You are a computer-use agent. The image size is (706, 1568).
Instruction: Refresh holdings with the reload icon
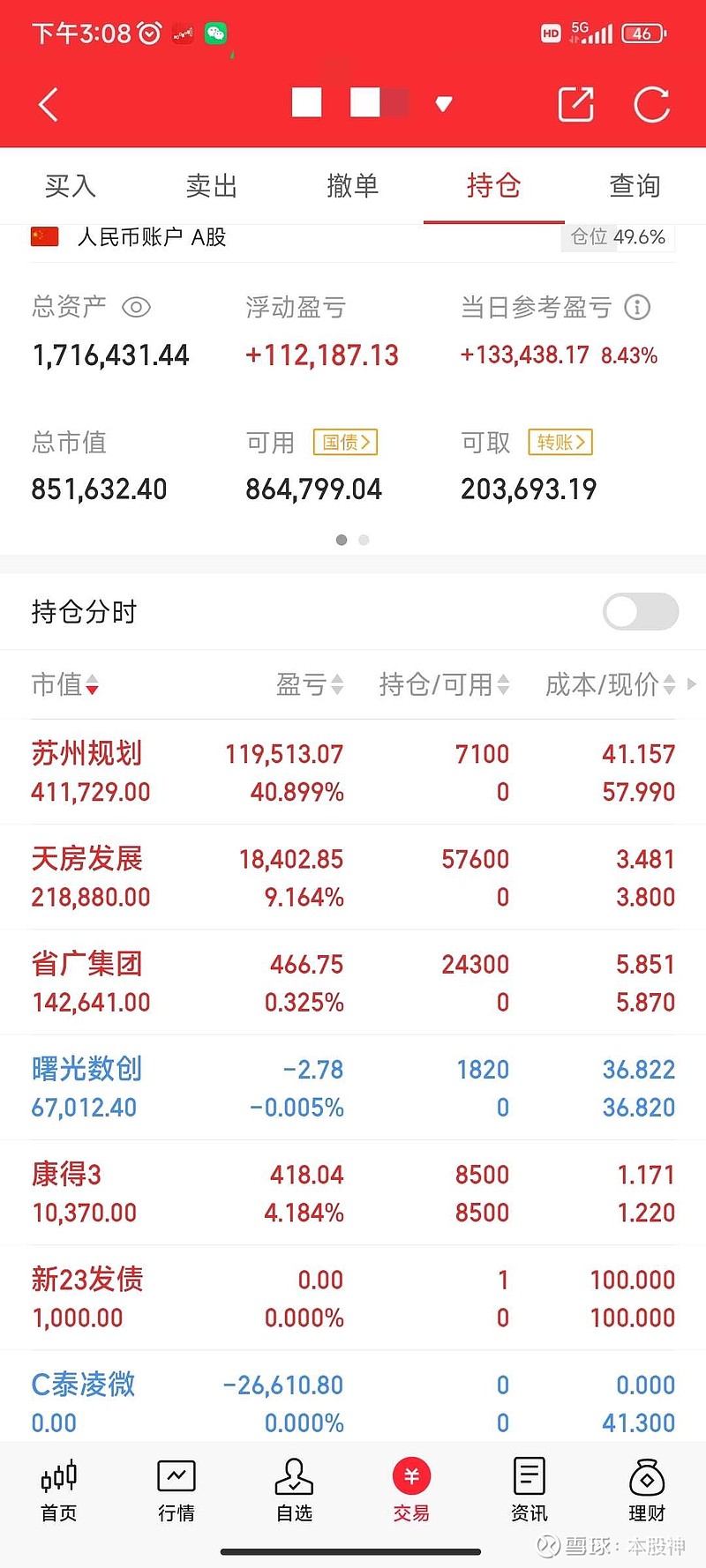(x=652, y=104)
